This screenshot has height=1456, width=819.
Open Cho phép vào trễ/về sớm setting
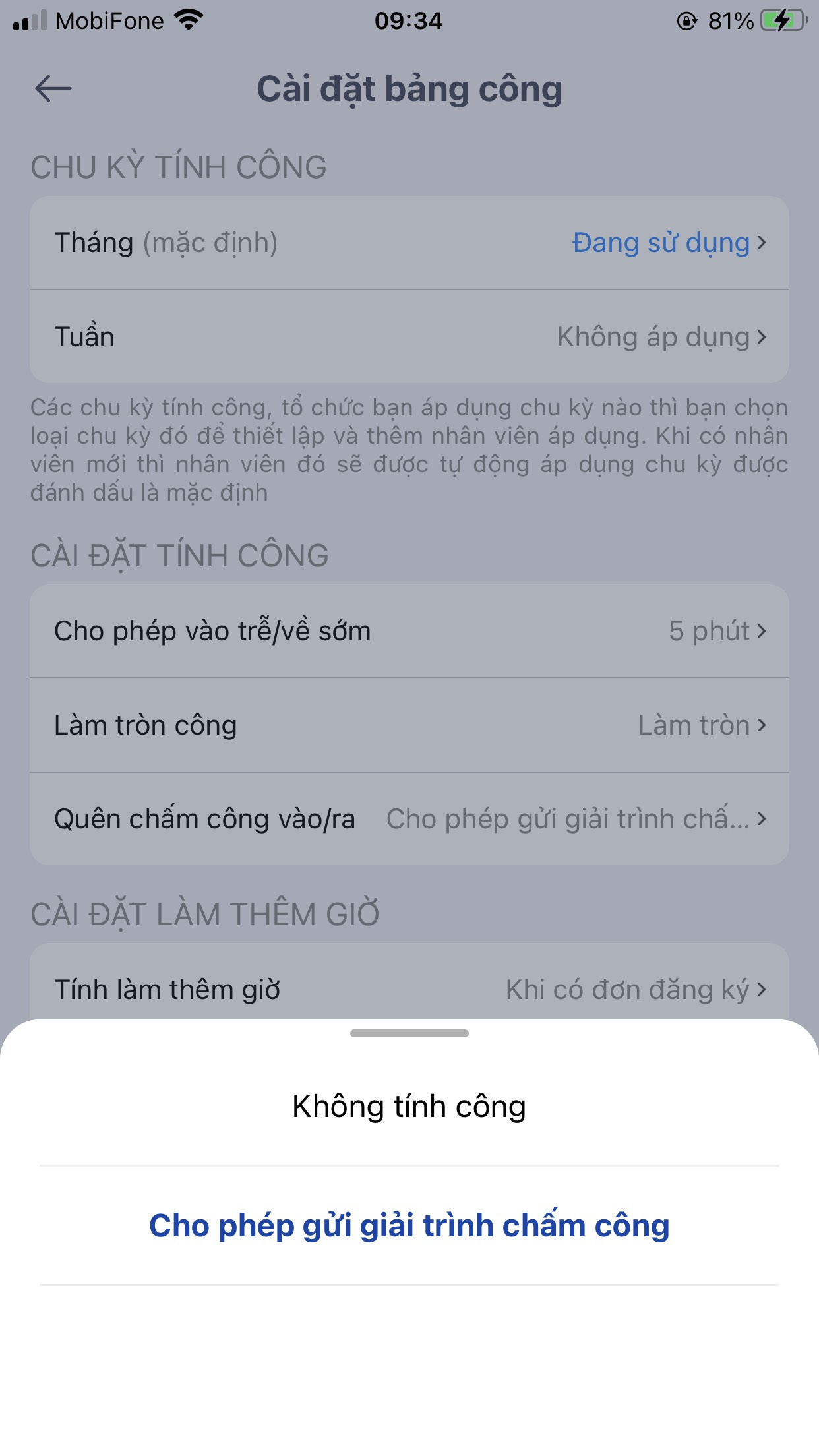coord(409,631)
